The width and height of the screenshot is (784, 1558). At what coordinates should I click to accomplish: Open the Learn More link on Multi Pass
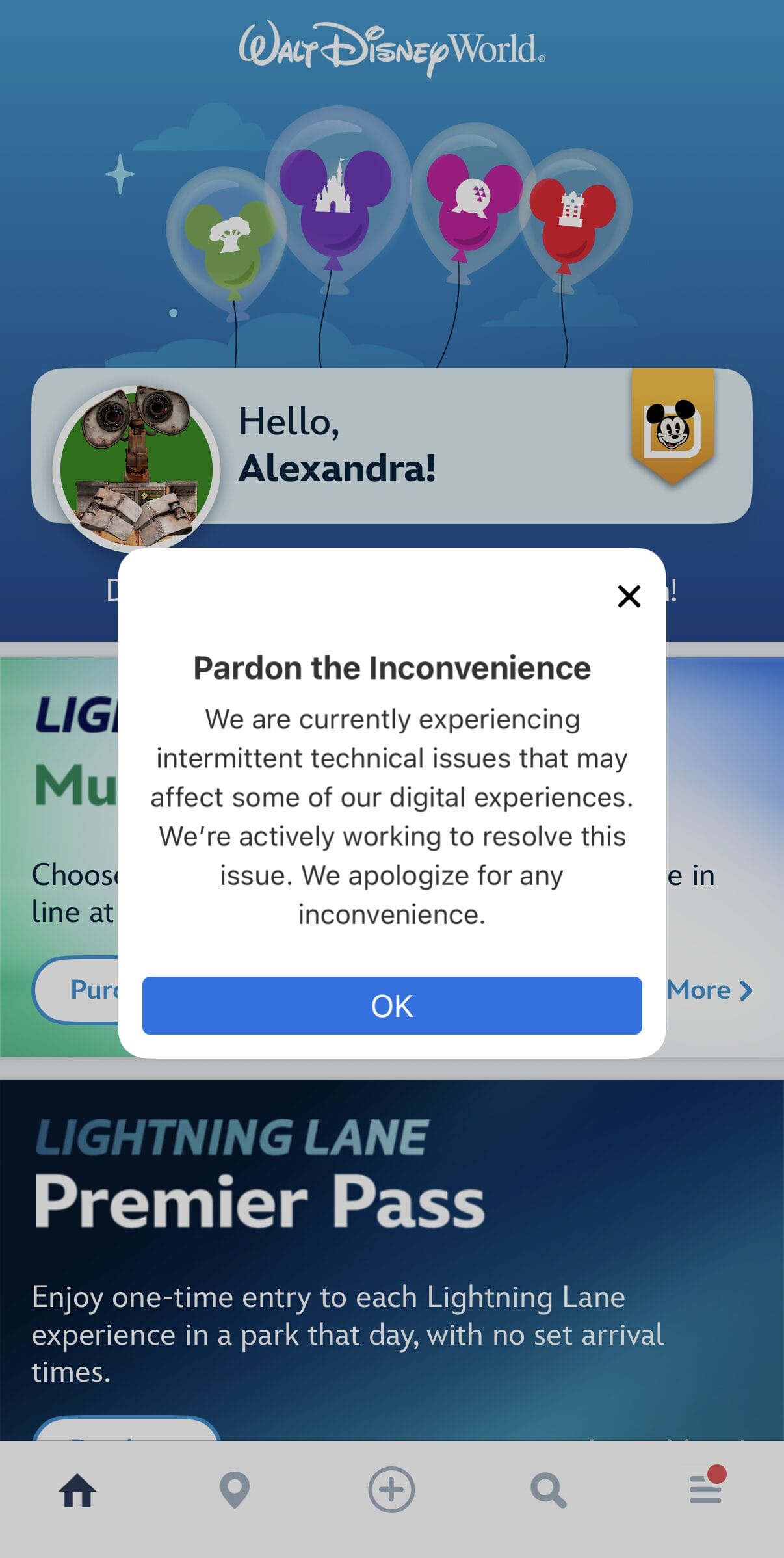click(x=710, y=990)
